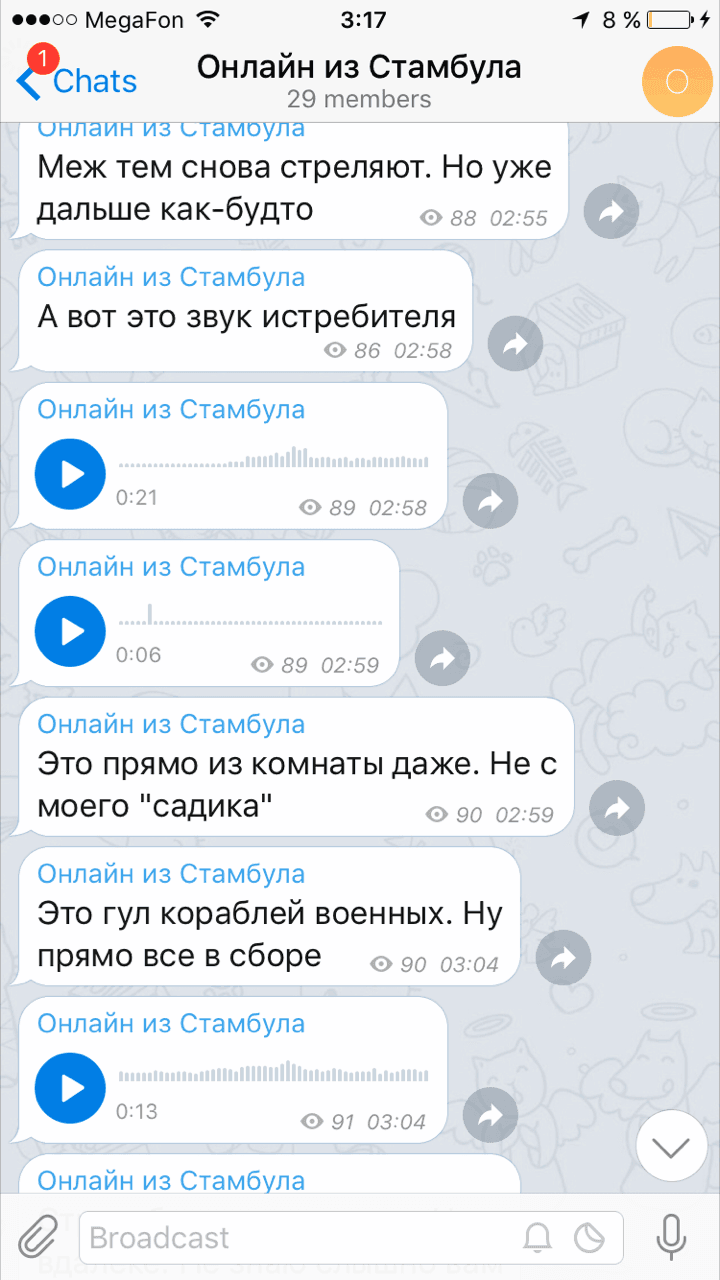Viewport: 720px width, 1280px height.
Task: Tap the microphone to record voice
Action: pyautogui.click(x=671, y=1238)
